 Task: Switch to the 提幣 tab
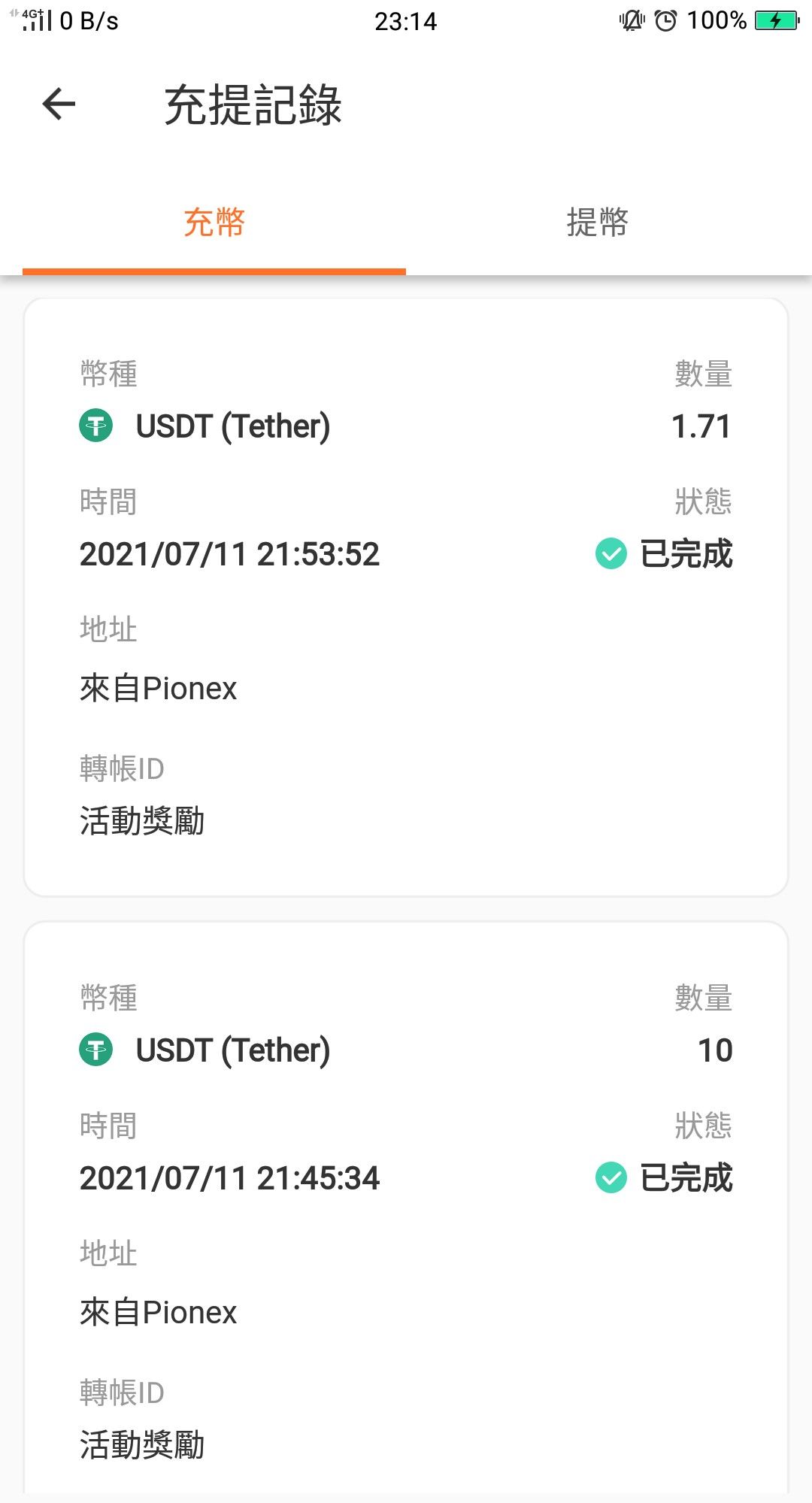click(x=598, y=223)
